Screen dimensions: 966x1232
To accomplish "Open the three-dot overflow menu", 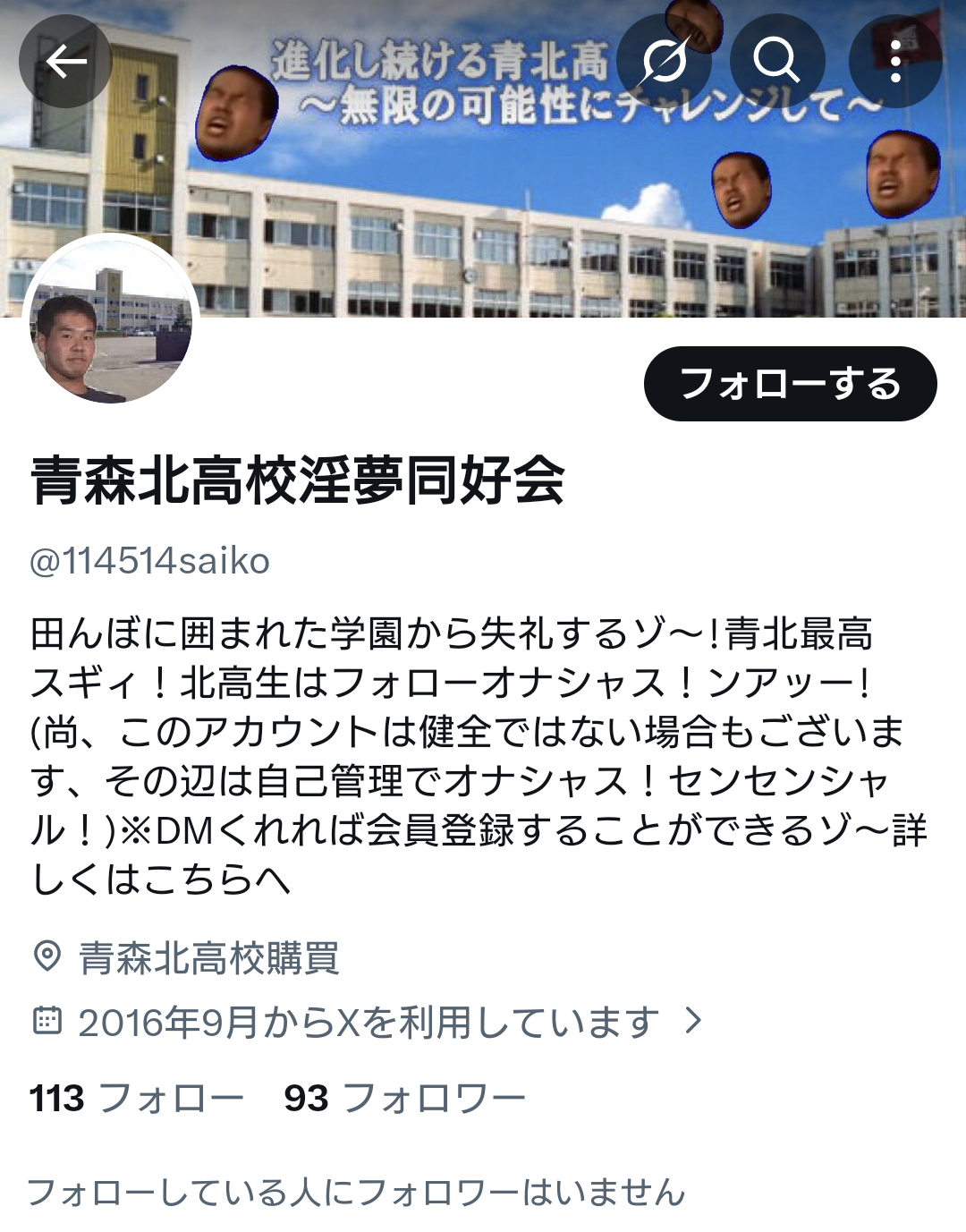I will pyautogui.click(x=894, y=62).
